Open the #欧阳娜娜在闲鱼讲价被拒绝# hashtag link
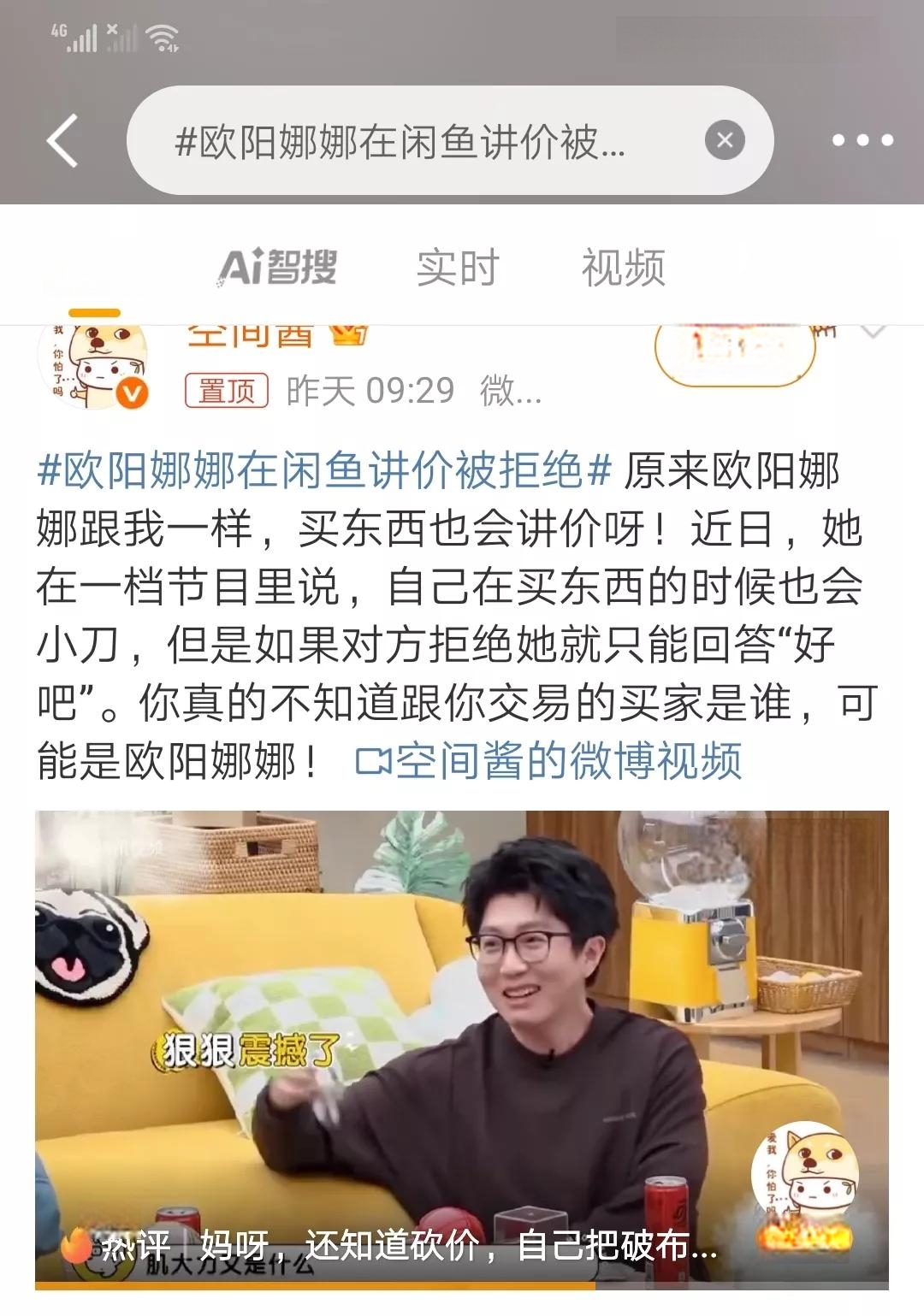Image resolution: width=924 pixels, height=1316 pixels. 325,471
